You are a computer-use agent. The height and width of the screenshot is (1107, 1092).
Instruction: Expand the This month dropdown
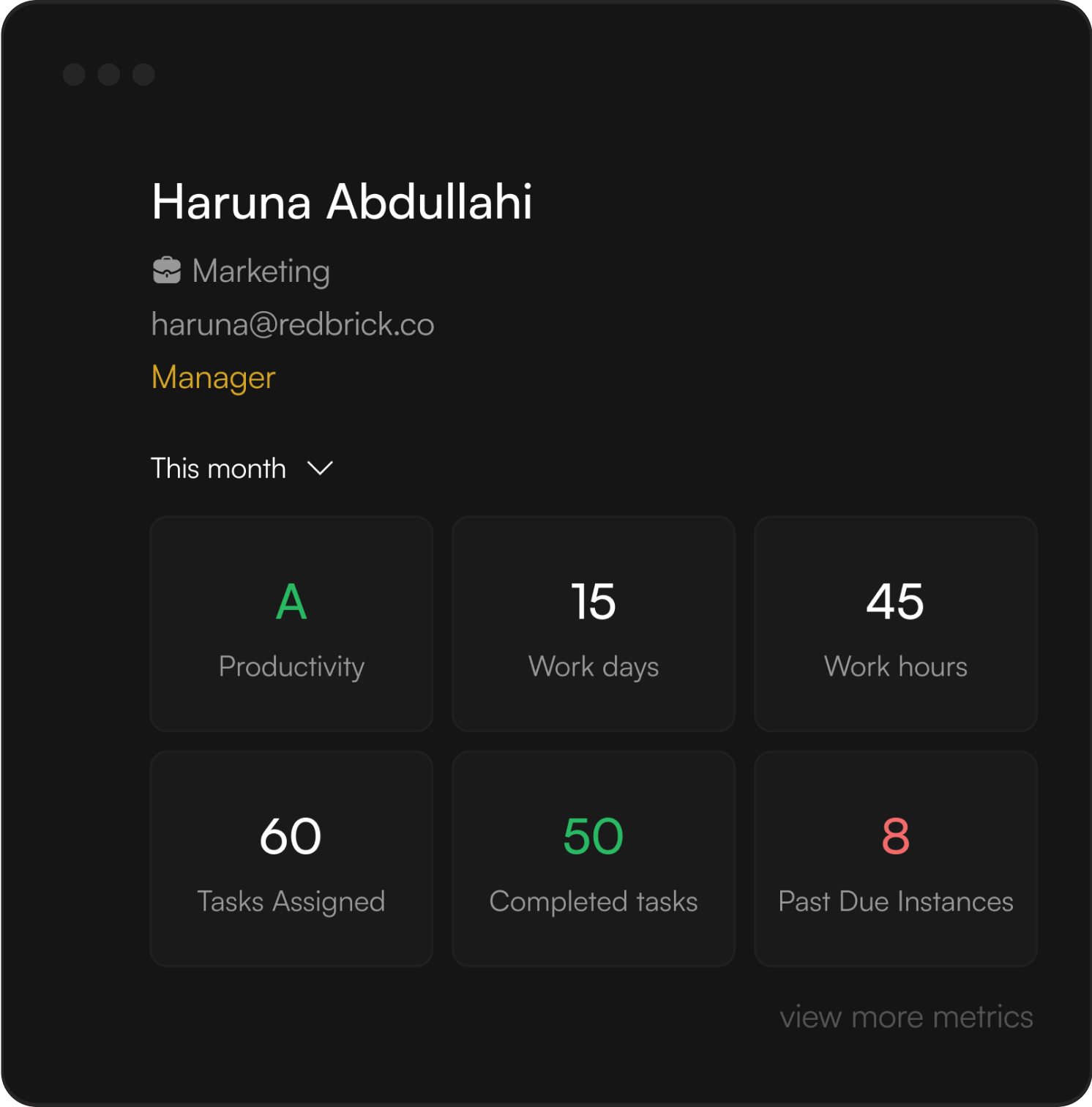click(x=242, y=469)
